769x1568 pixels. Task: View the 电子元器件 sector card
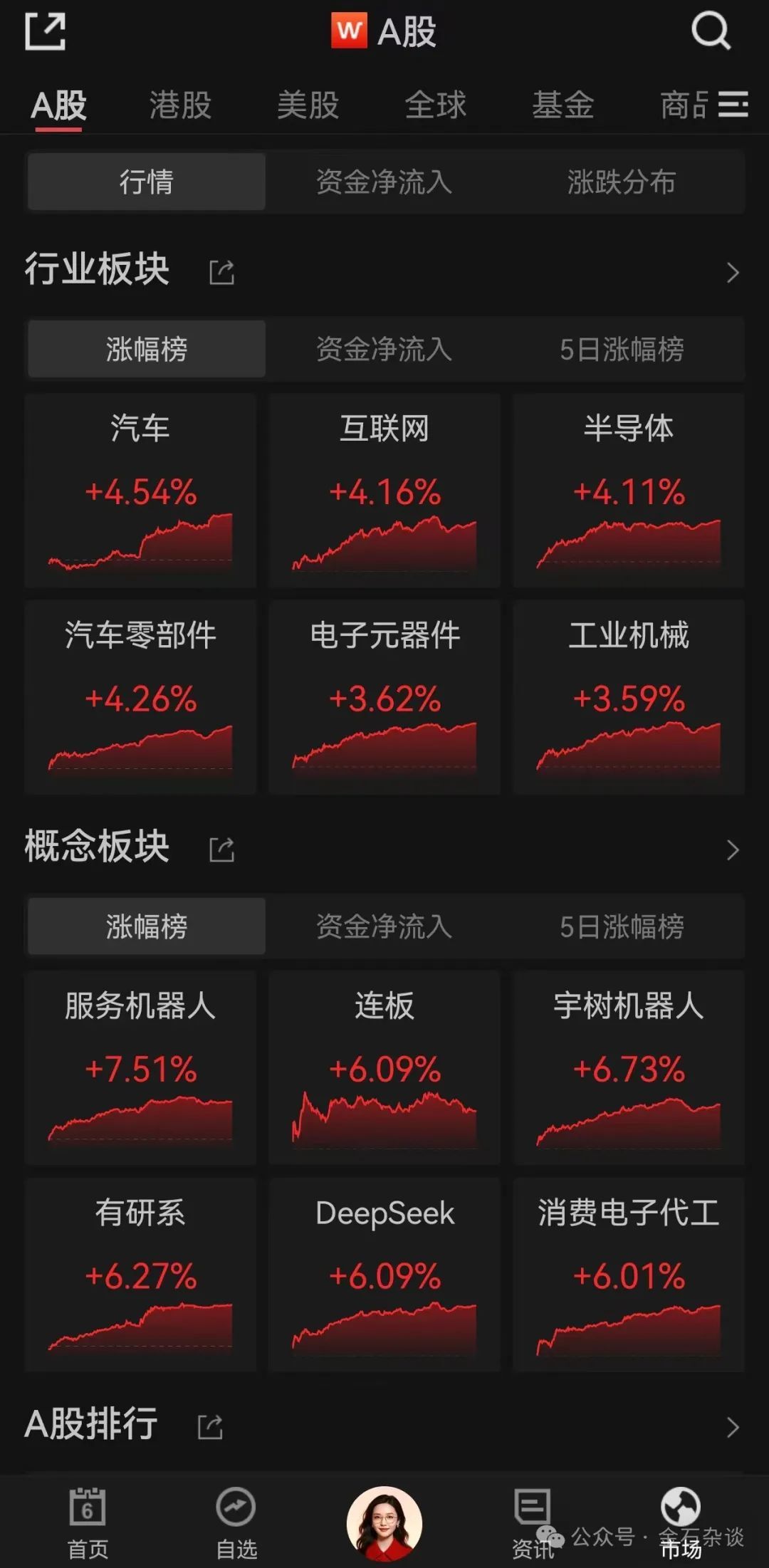click(384, 696)
